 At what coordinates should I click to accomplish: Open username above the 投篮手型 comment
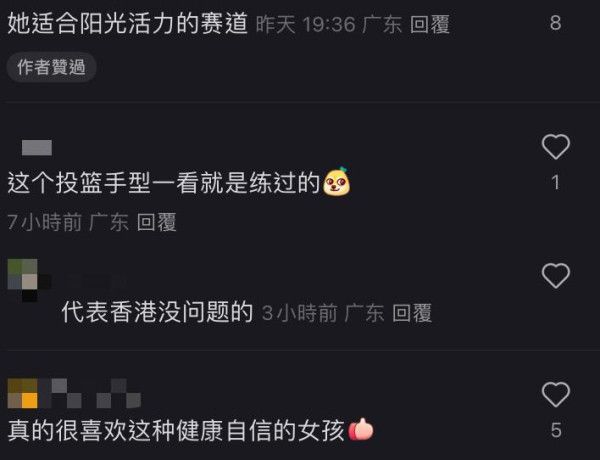[36, 148]
